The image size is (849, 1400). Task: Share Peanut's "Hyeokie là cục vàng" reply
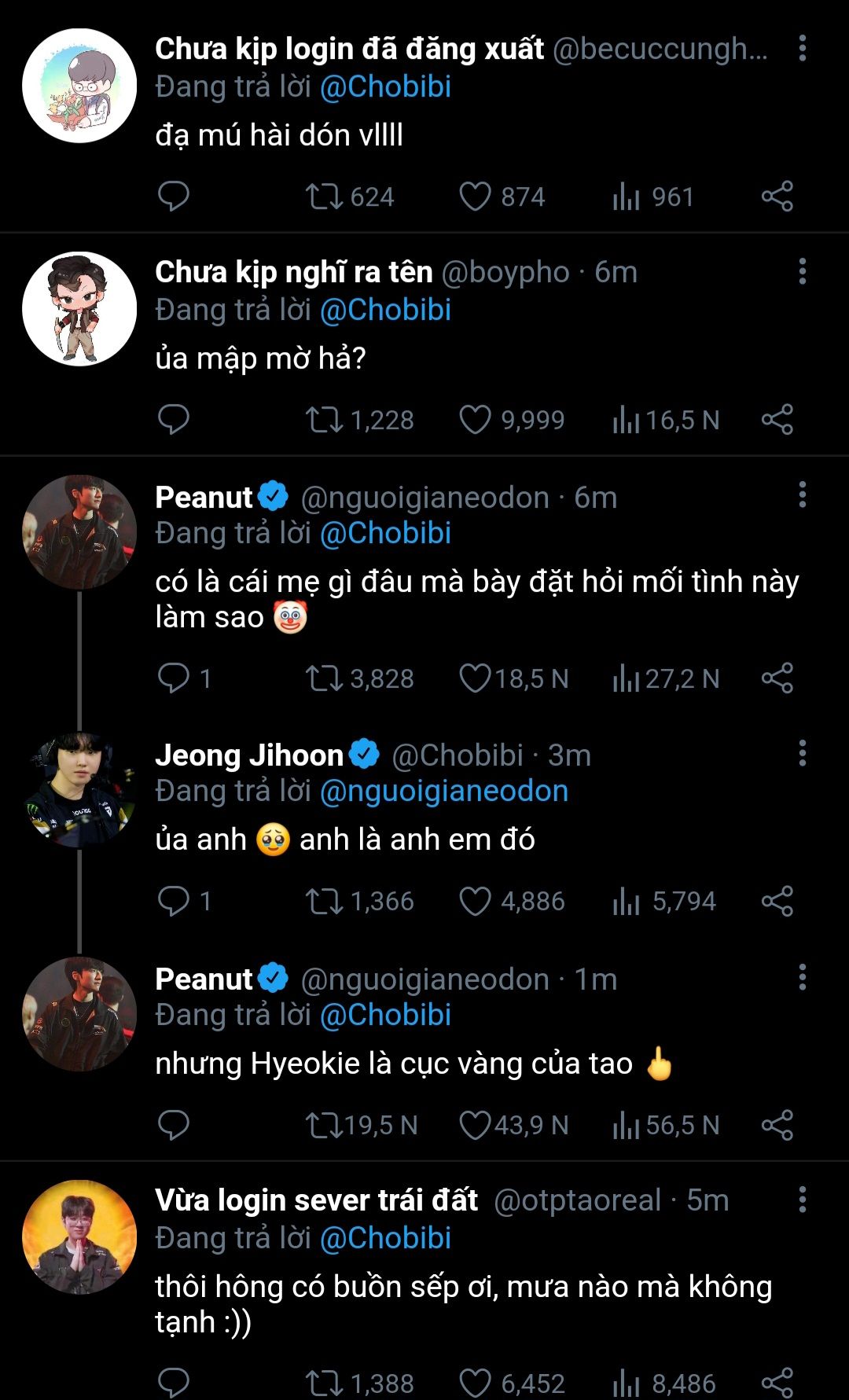pyautogui.click(x=777, y=1125)
